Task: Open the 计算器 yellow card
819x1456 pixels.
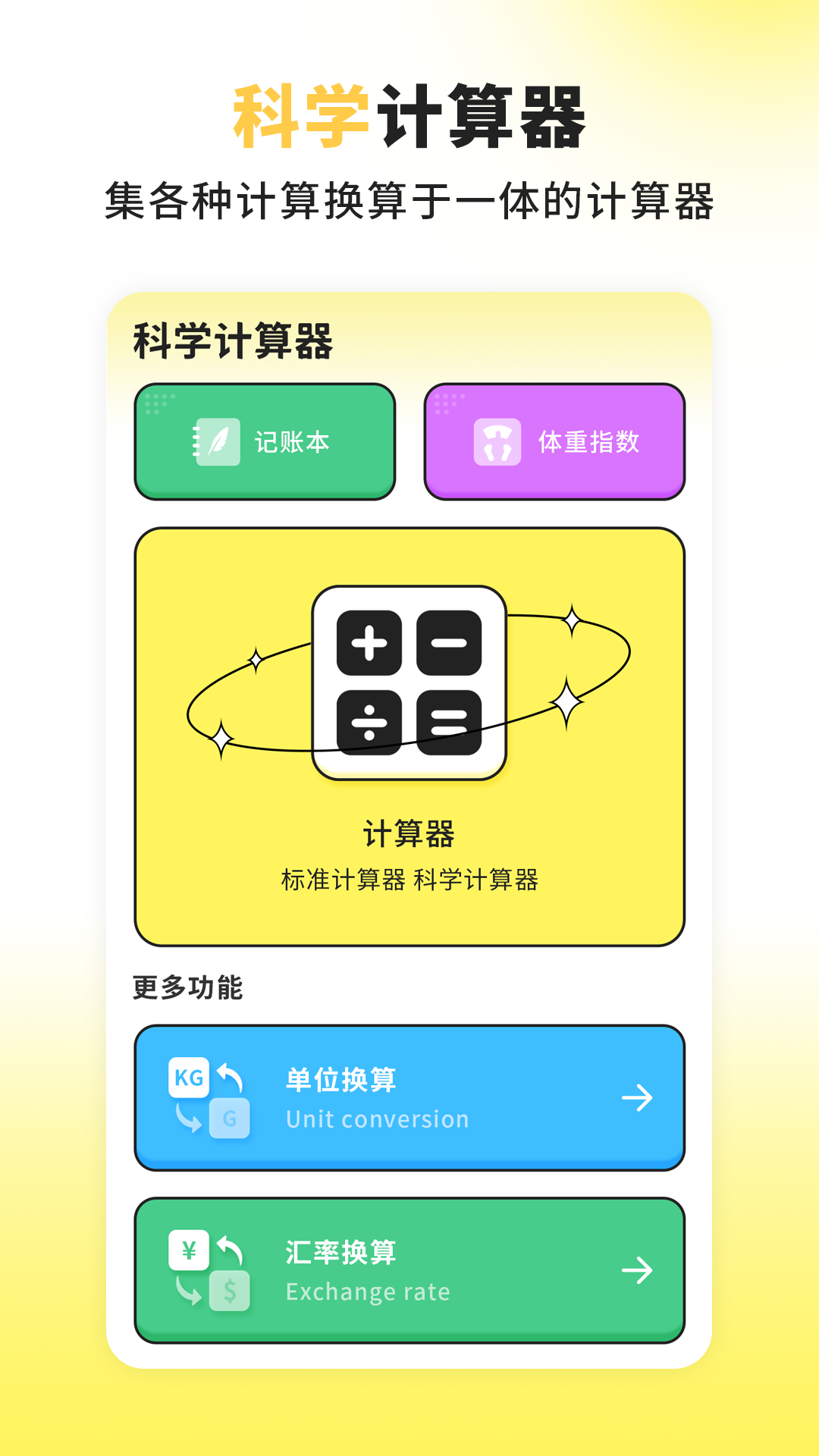Action: pyautogui.click(x=409, y=736)
